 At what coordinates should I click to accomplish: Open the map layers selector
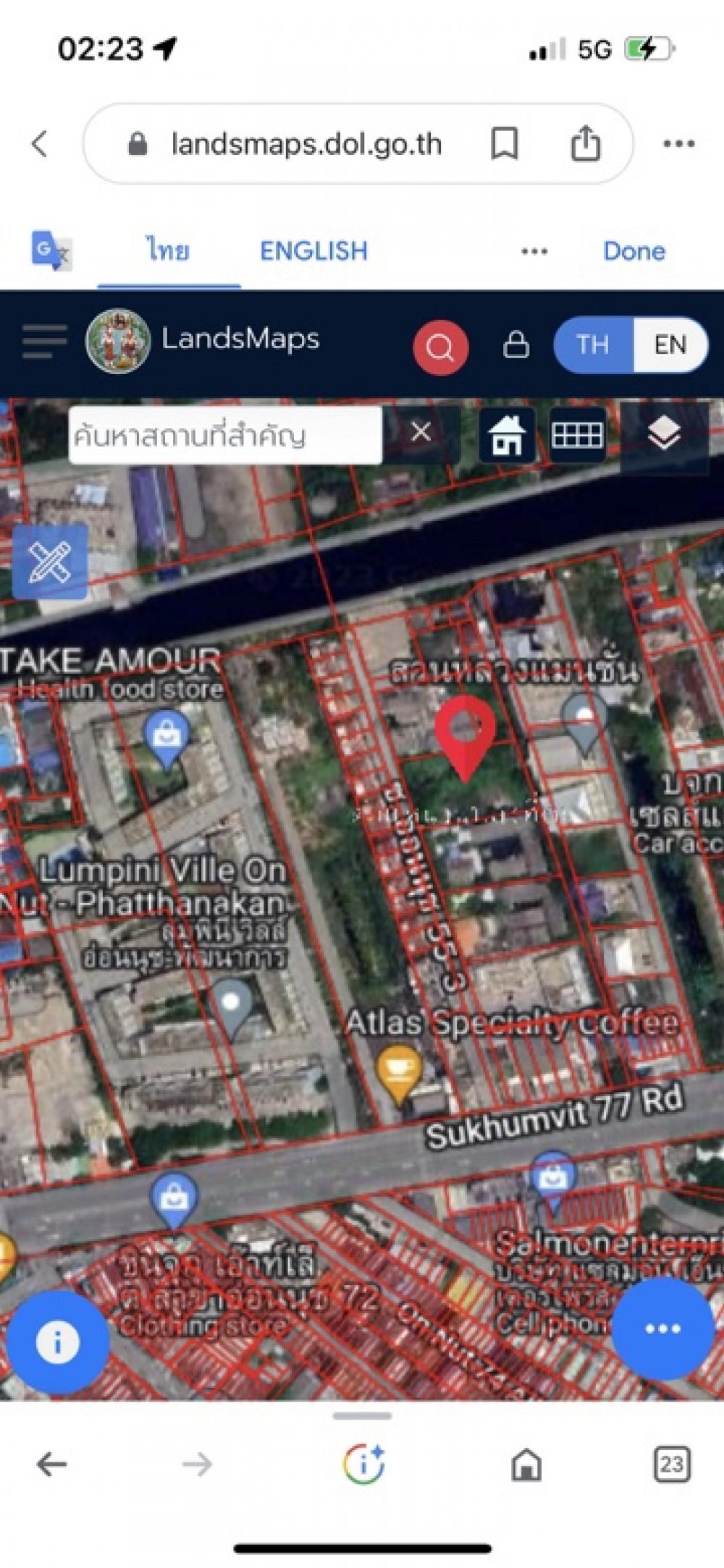point(663,435)
